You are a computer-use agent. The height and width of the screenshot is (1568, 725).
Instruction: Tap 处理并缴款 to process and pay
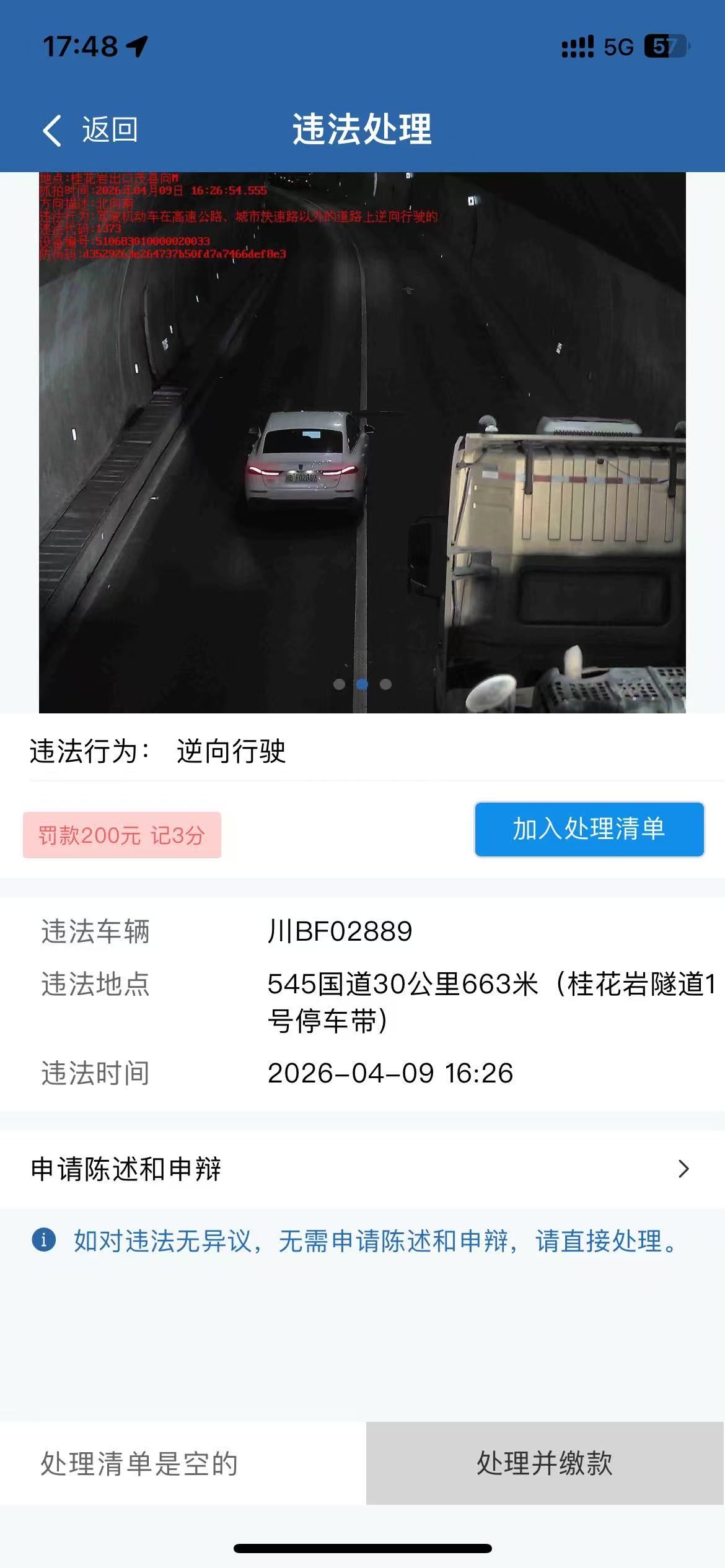click(x=545, y=1463)
